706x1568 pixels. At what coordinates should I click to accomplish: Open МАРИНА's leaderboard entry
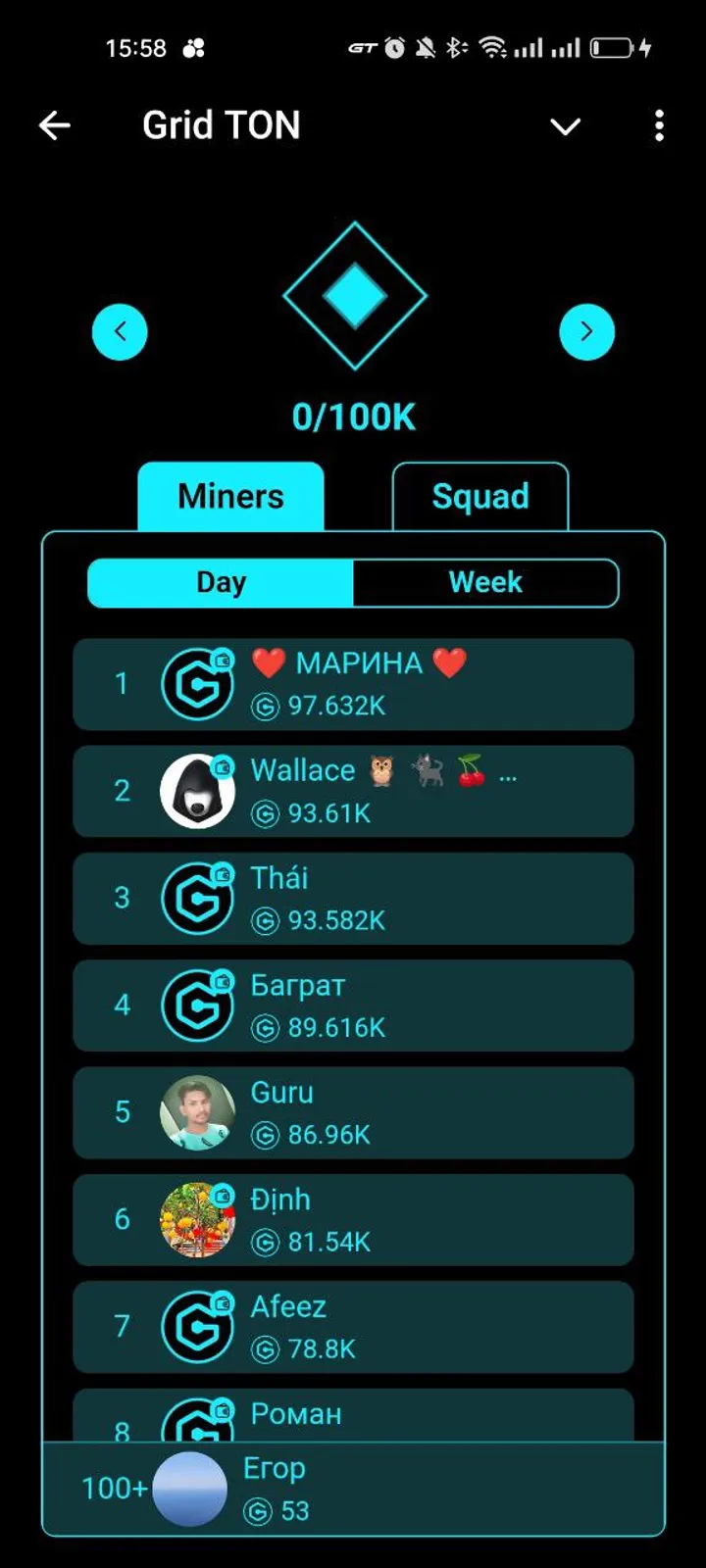point(353,684)
